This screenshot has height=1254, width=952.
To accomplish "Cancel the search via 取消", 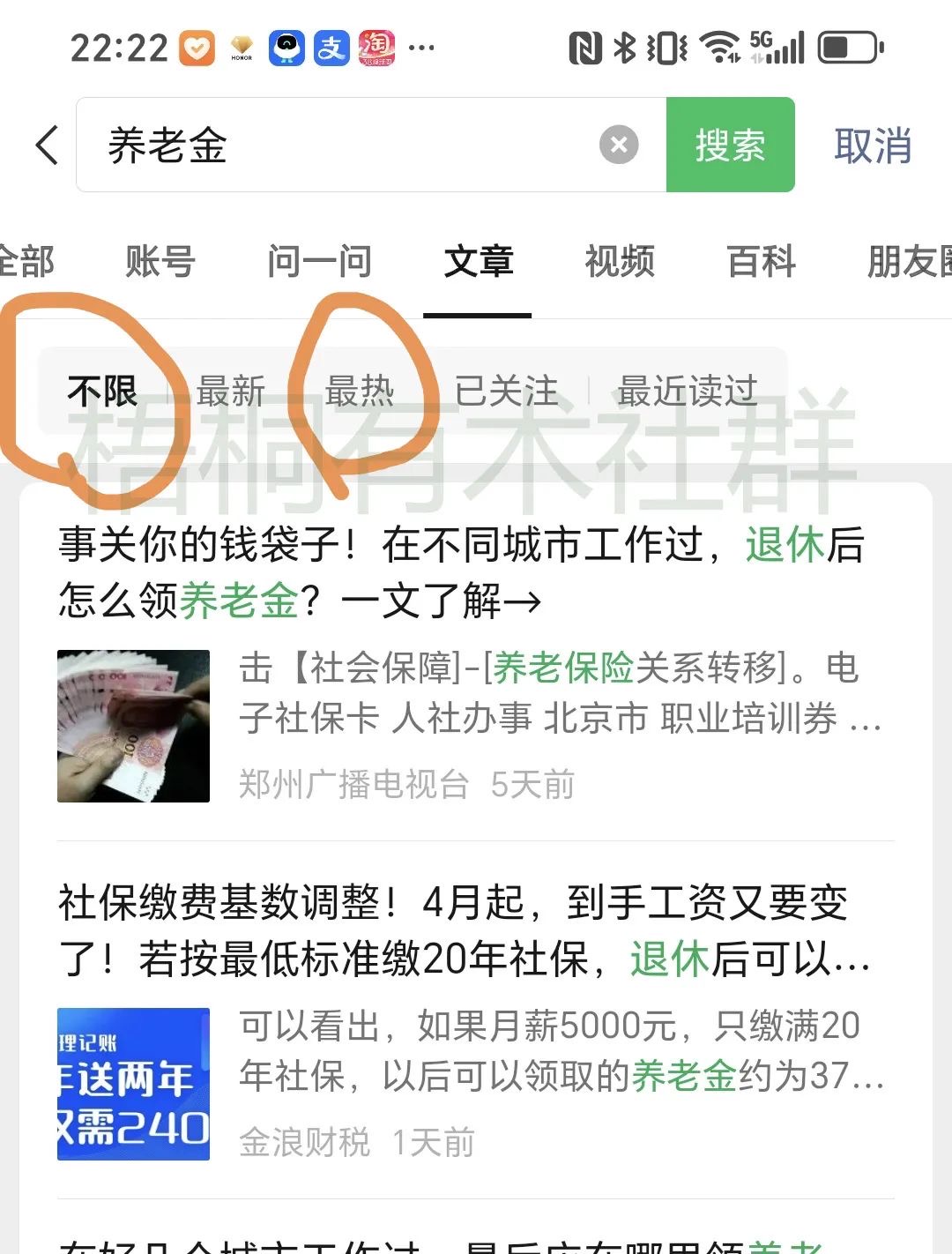I will [x=873, y=146].
